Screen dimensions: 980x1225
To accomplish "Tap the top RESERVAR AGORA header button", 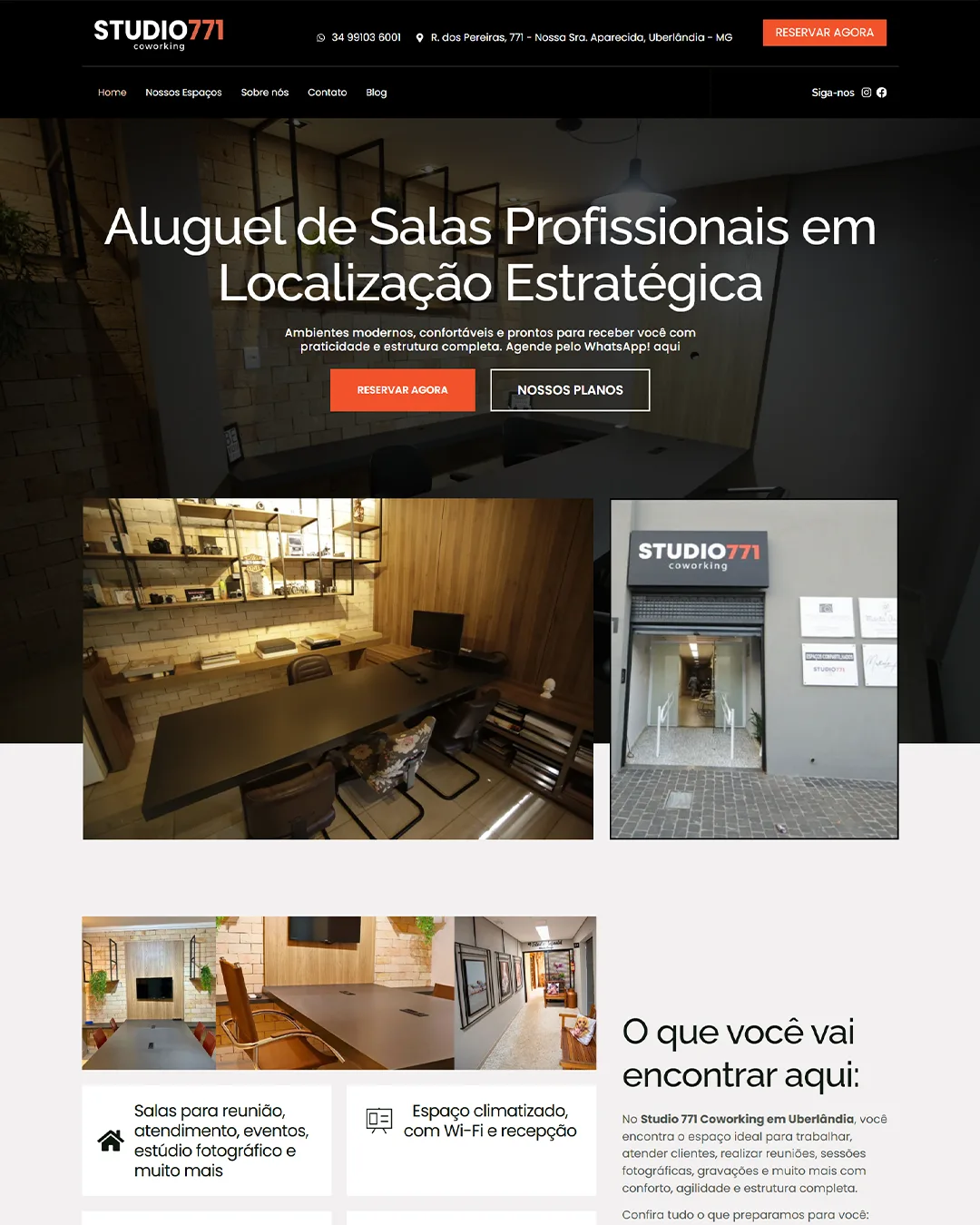I will (x=824, y=33).
